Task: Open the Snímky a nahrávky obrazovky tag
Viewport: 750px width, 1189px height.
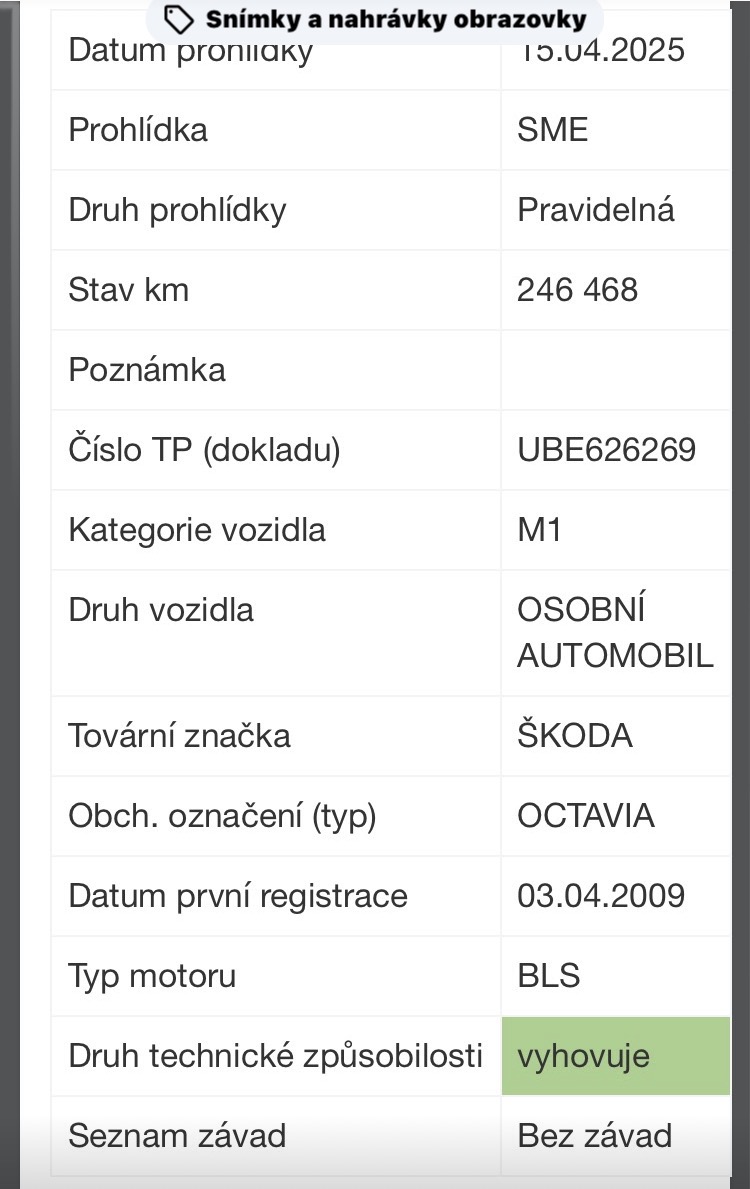Action: tap(375, 19)
